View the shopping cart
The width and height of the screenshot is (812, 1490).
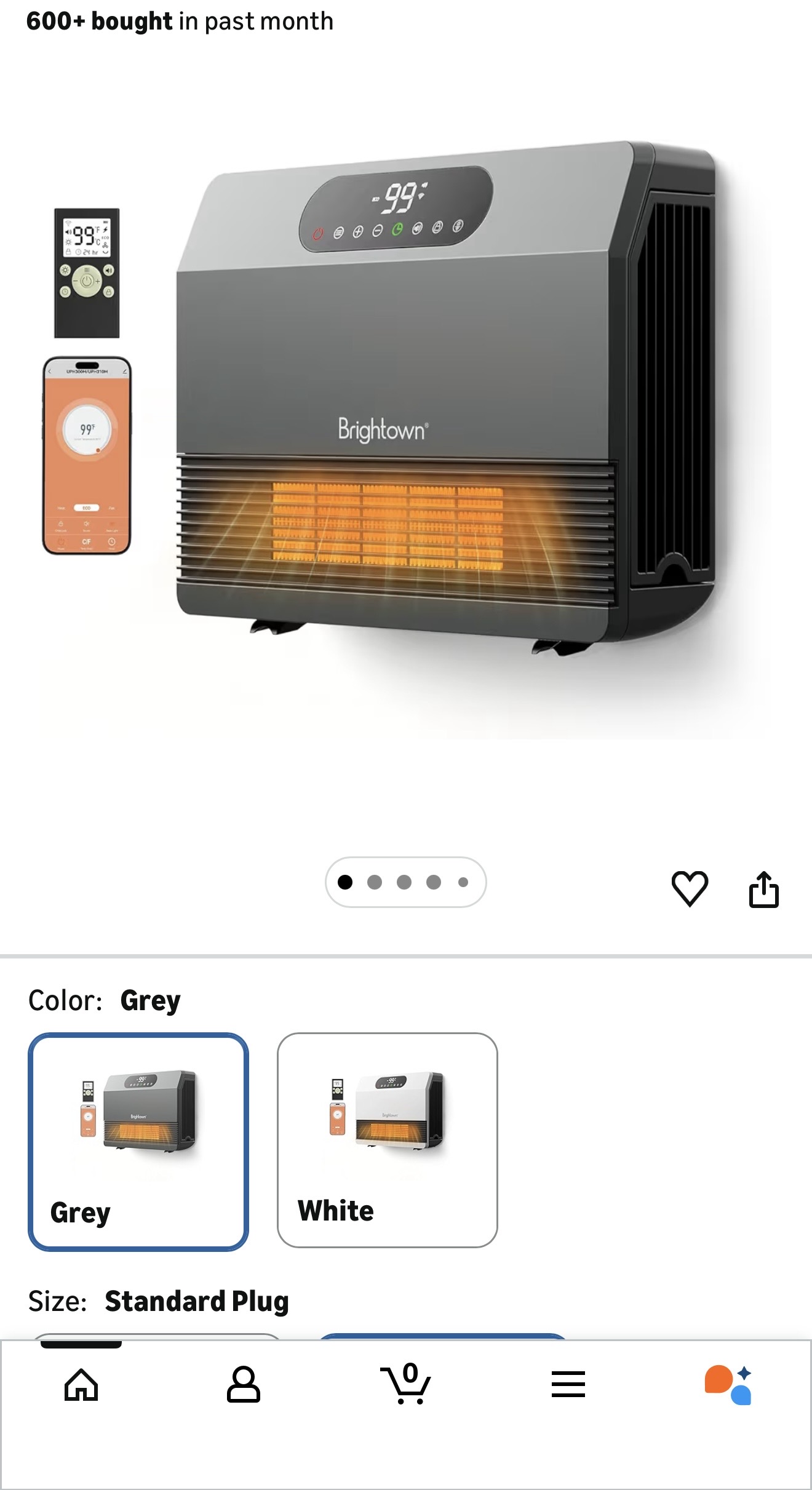click(406, 1384)
